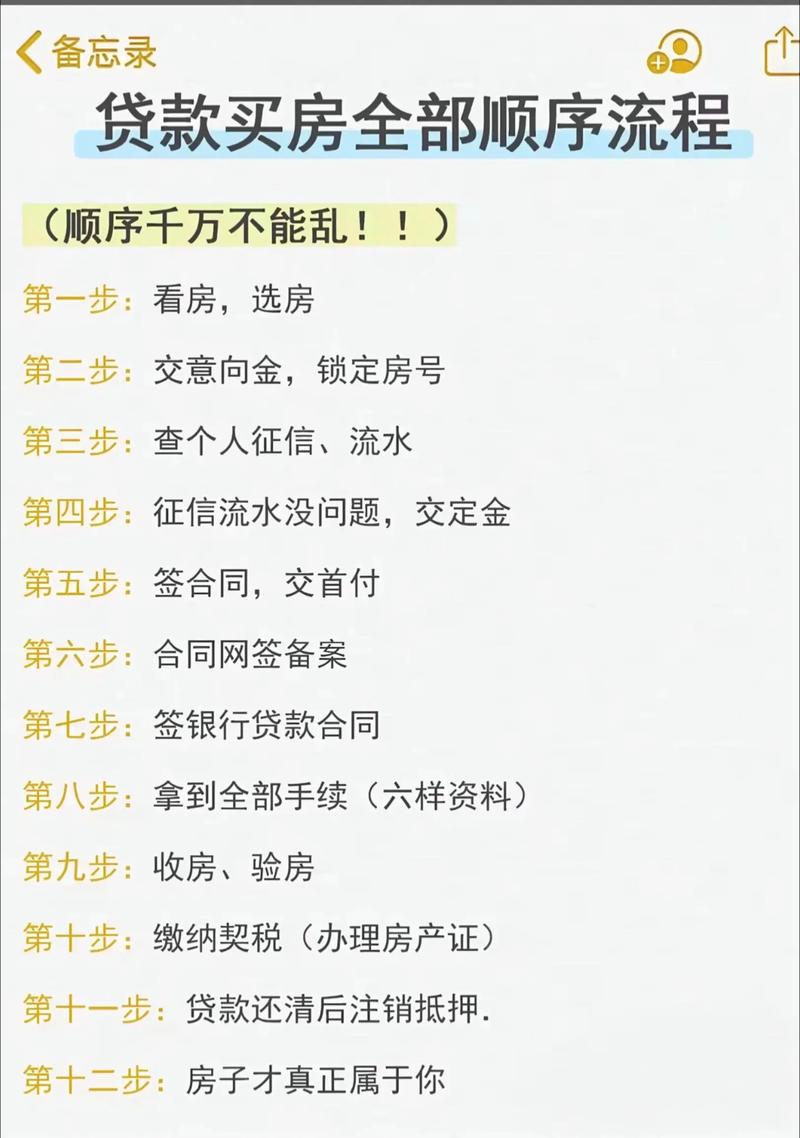Select the text 贷款还清后注销抵押
The image size is (800, 1138).
click(340, 1012)
